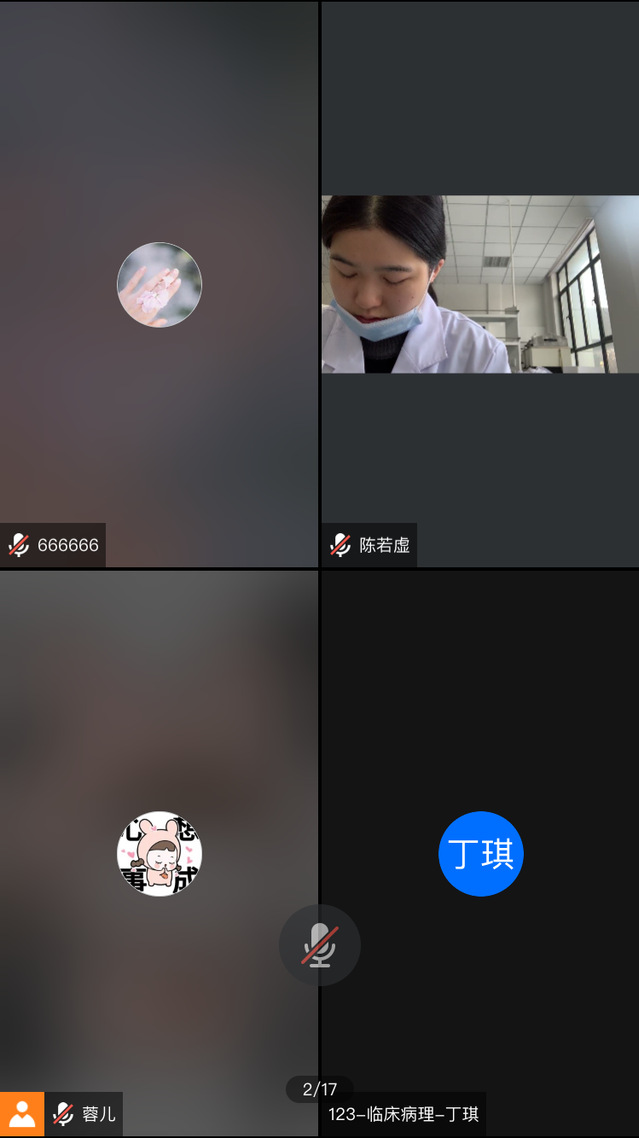Unmute with the center microphone button
639x1138 pixels.
[x=319, y=945]
